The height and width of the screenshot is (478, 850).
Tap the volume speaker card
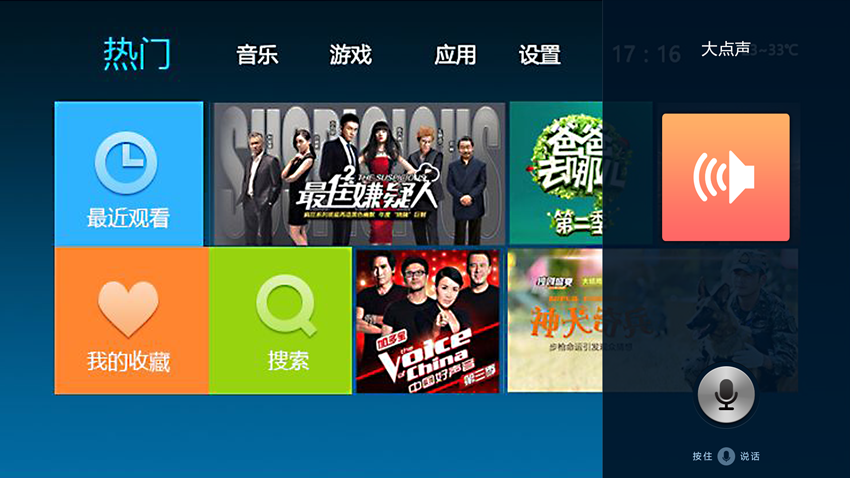coord(725,177)
